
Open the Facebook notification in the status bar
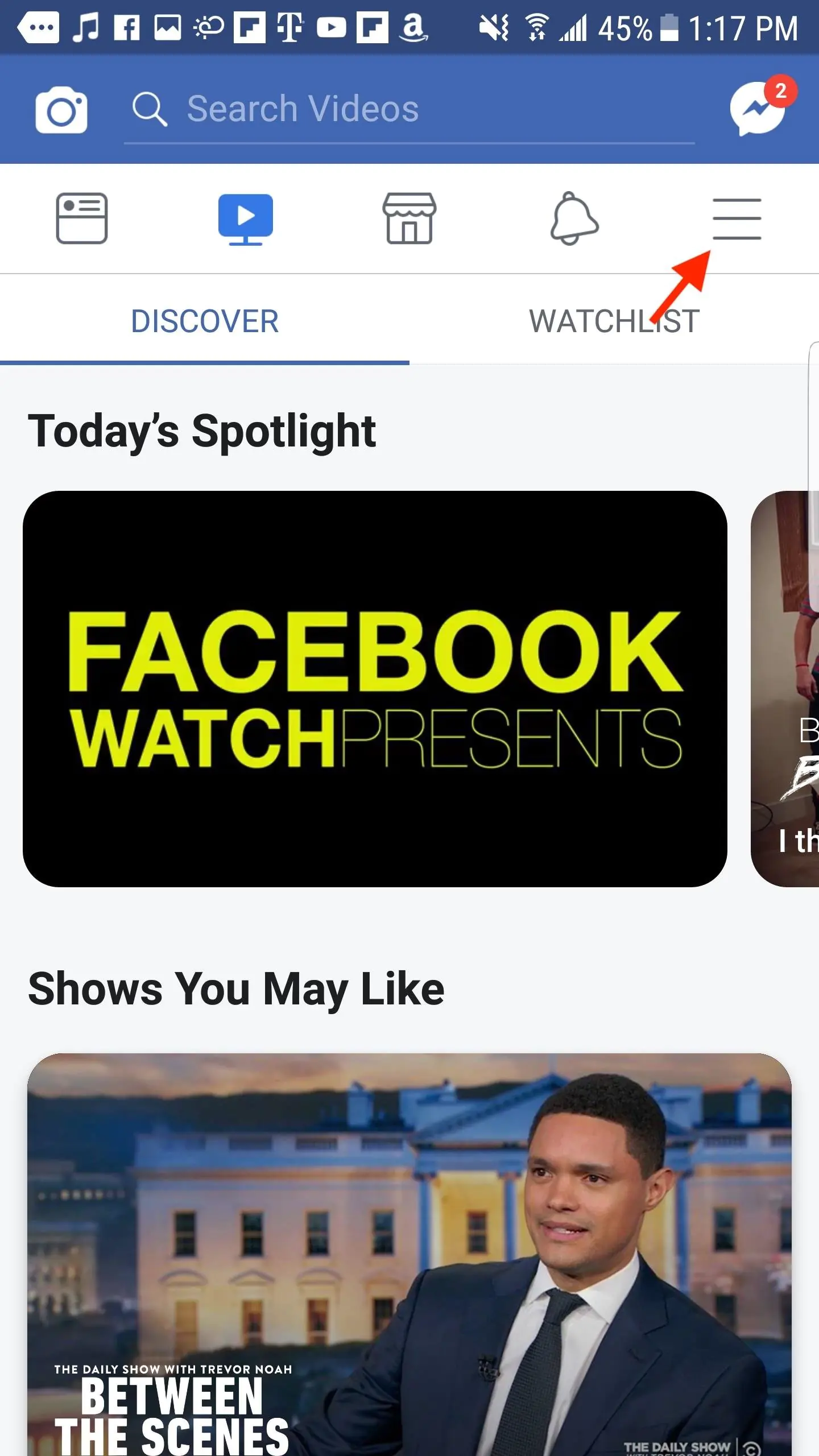tap(128, 26)
